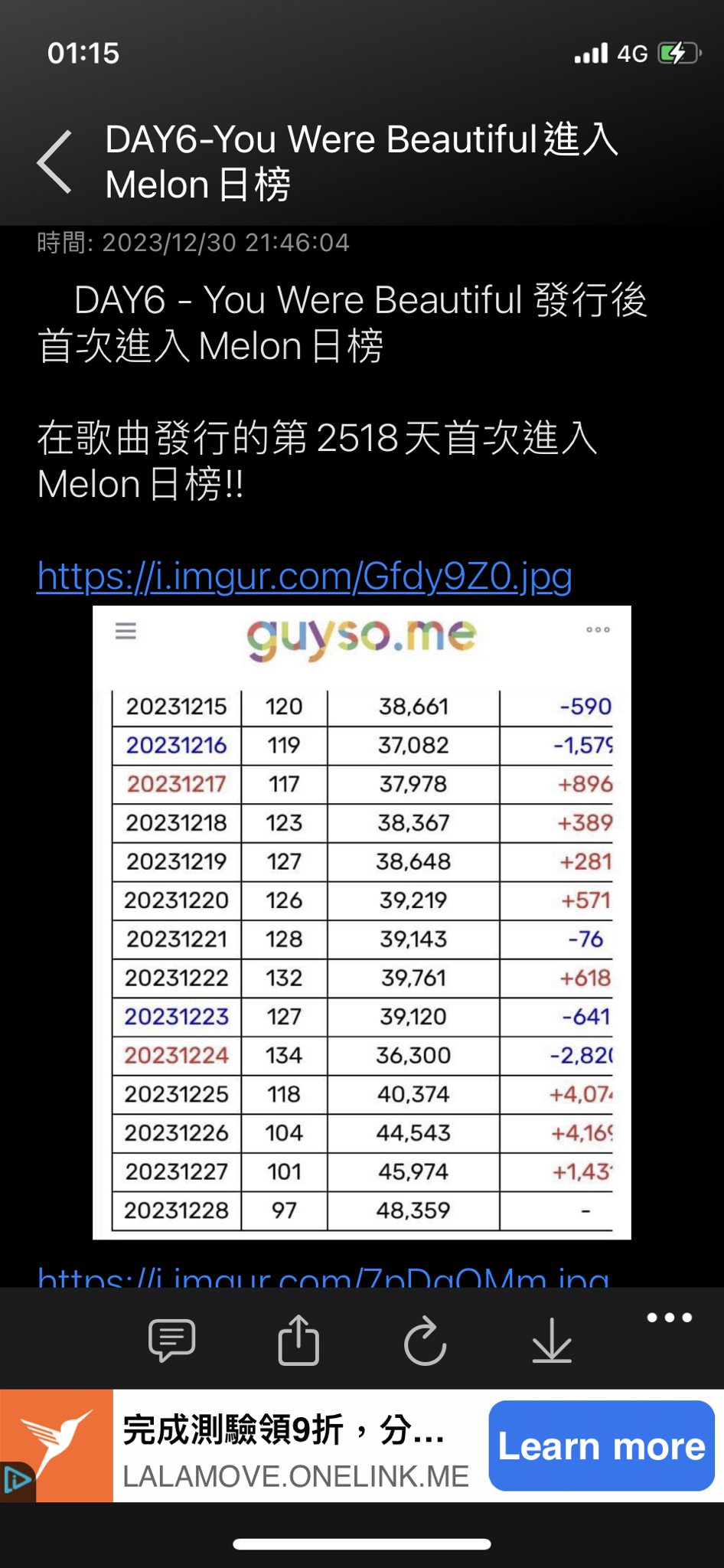The image size is (724, 1568).
Task: Open the second imgur link below the image
Action: click(324, 1276)
